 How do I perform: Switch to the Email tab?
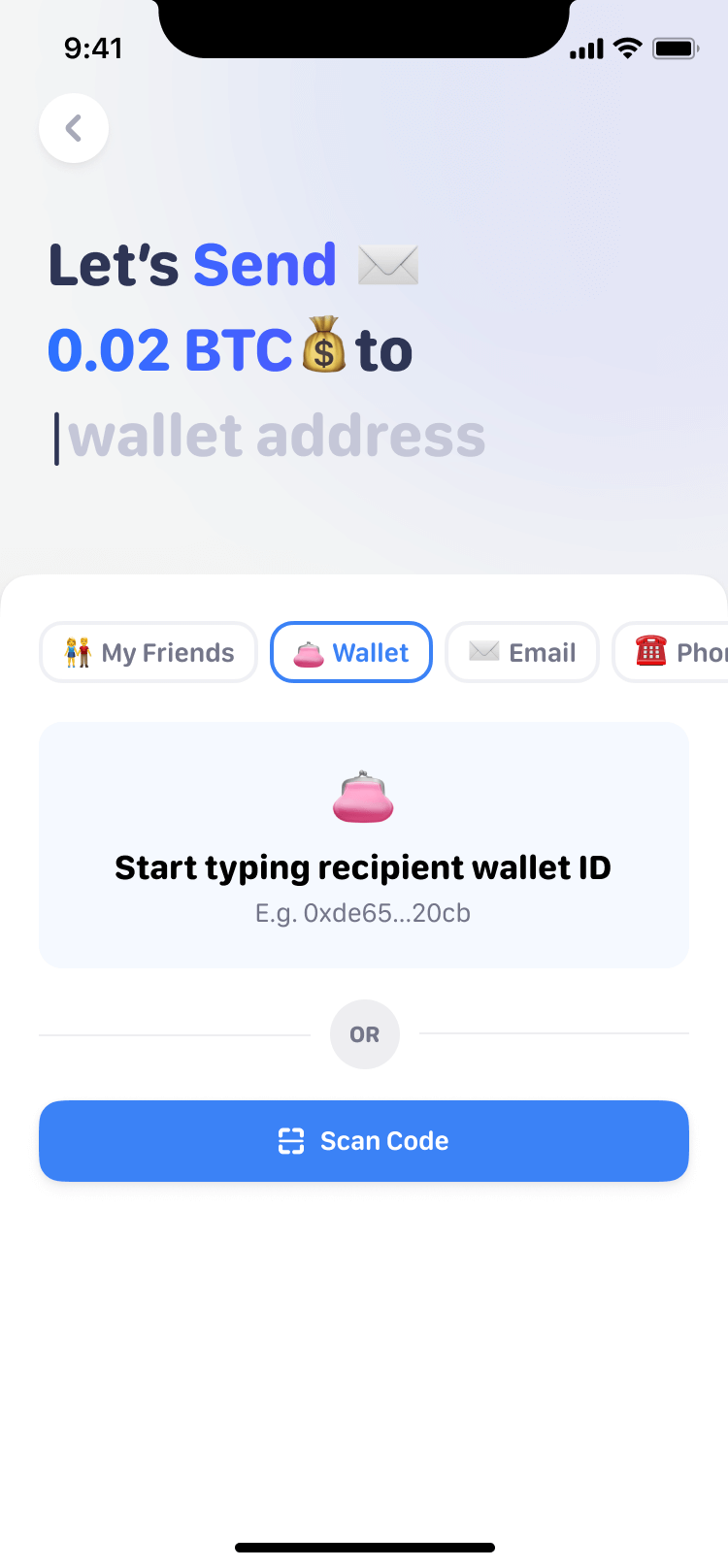pos(522,653)
